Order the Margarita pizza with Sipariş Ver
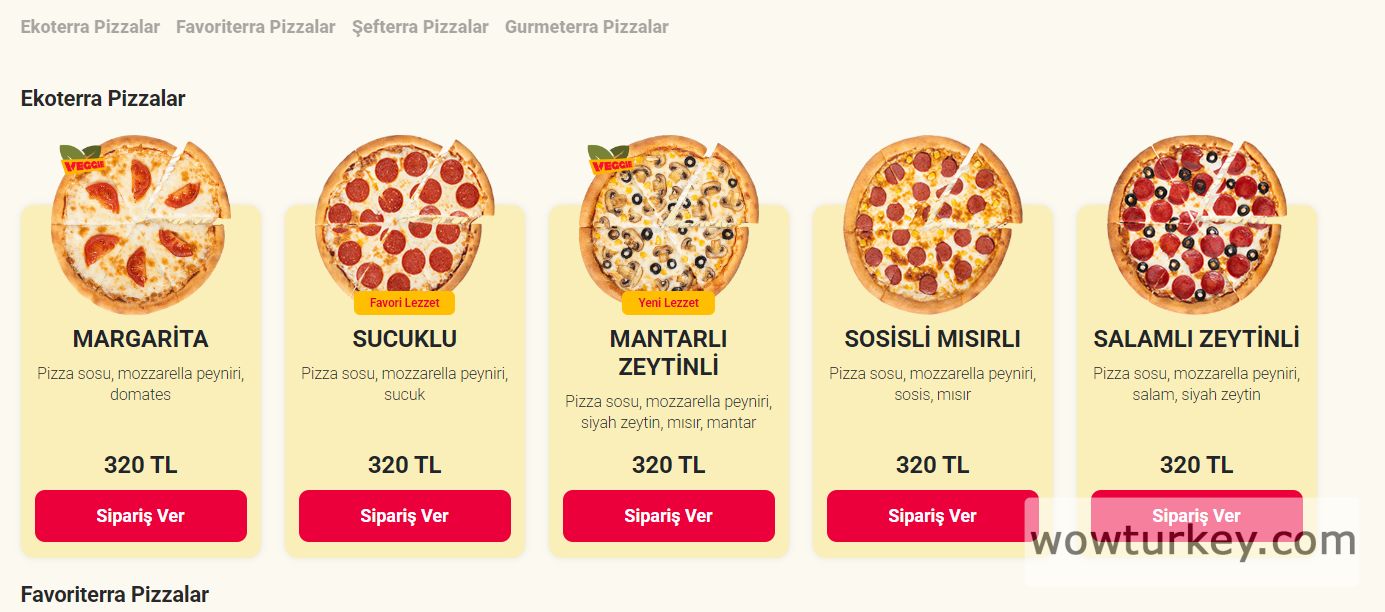Screen dimensions: 1385x612 pyautogui.click(x=140, y=516)
